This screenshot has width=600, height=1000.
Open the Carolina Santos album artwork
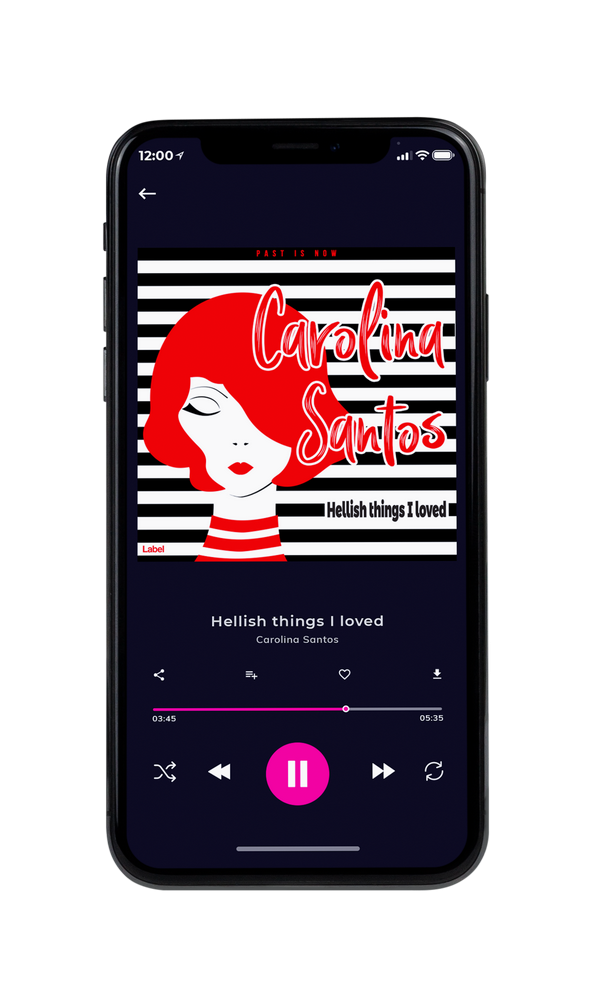click(297, 404)
